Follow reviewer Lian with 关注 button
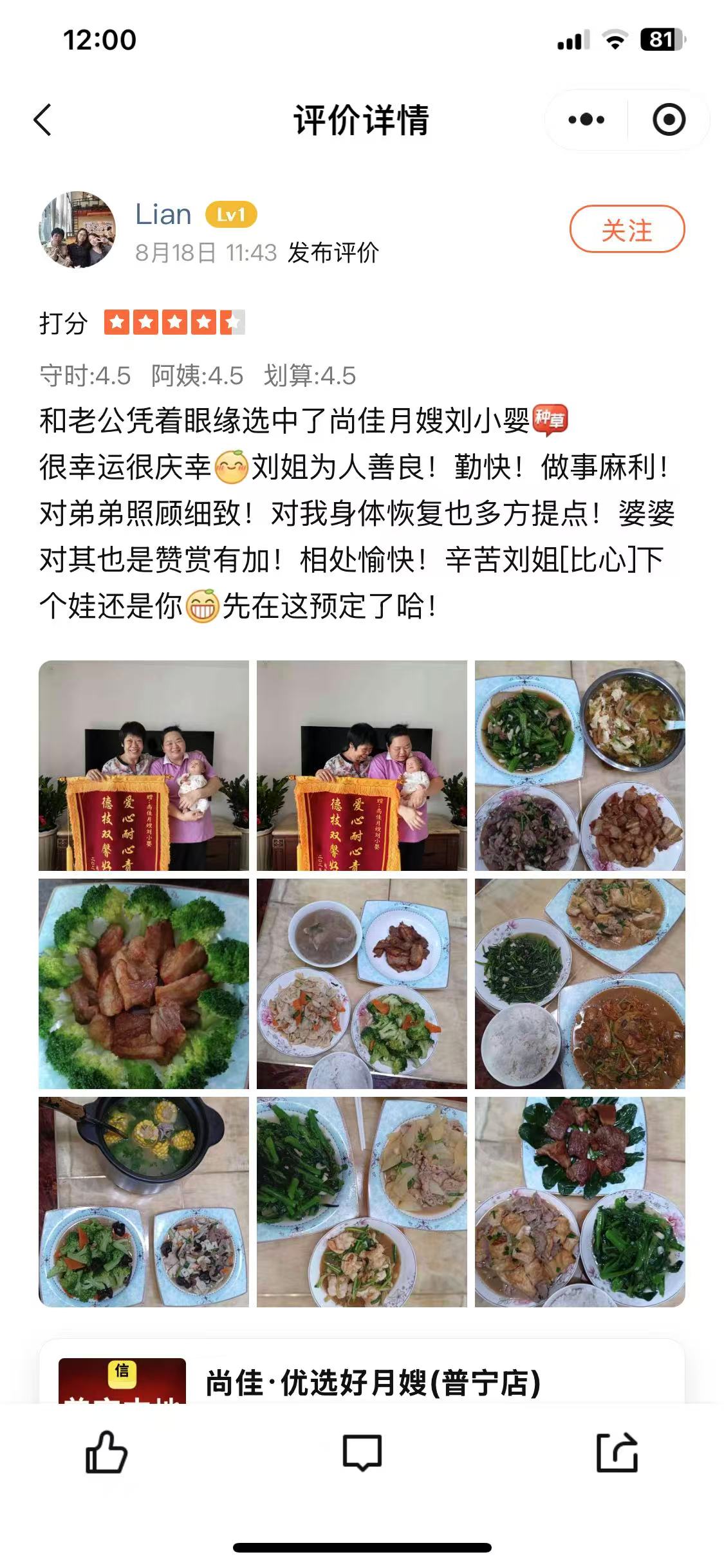 click(626, 229)
